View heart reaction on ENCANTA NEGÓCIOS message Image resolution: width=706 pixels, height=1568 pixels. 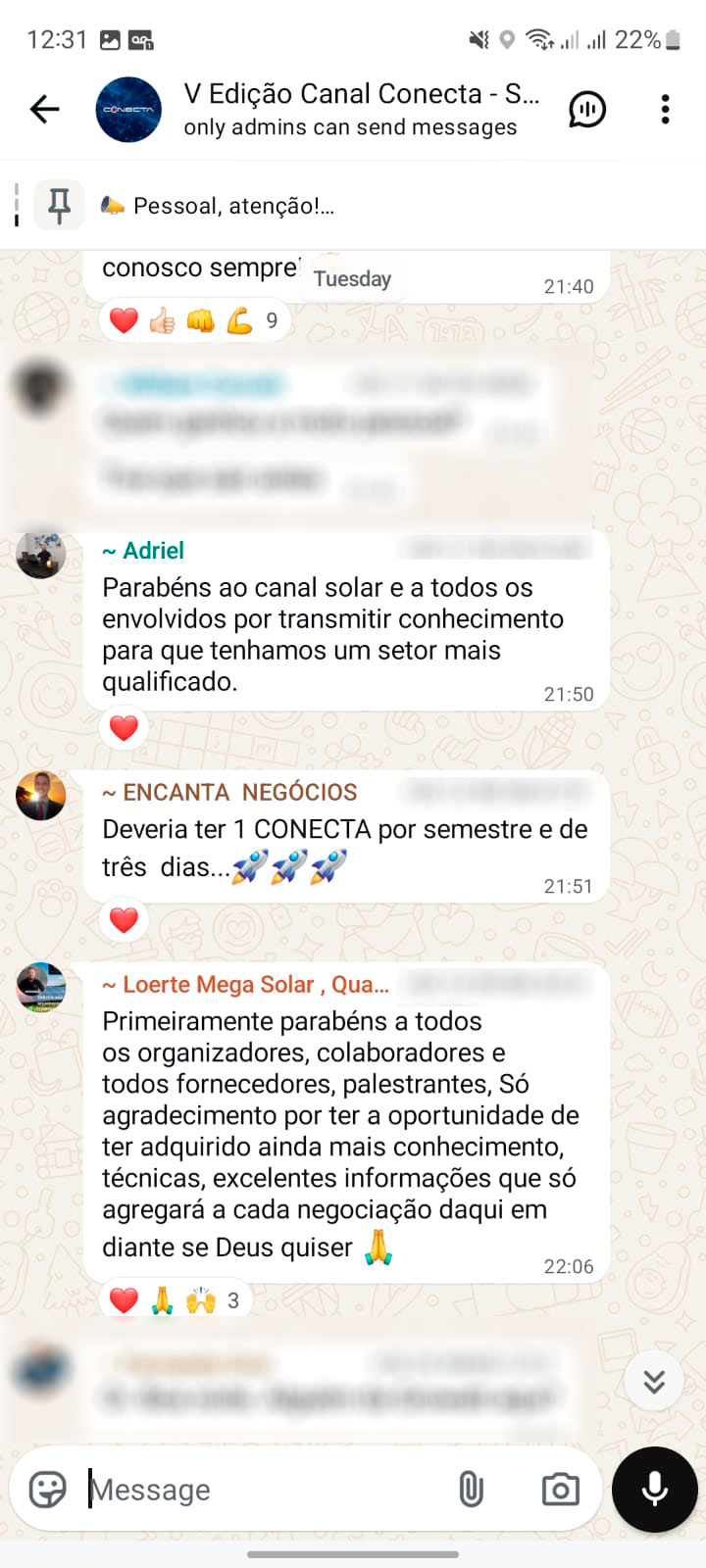coord(124,920)
